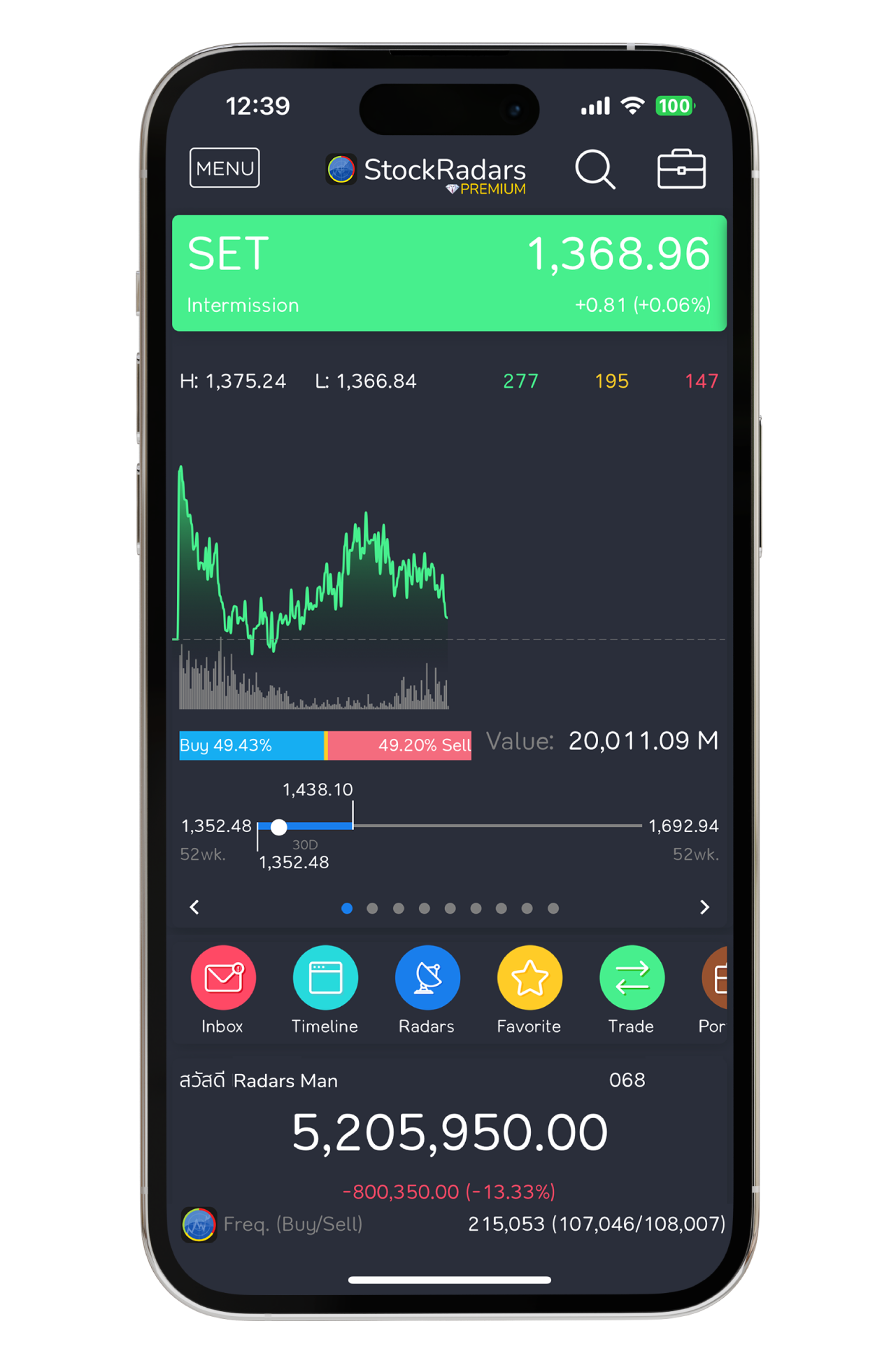Open Trade
The width and height of the screenshot is (896, 1363).
point(632,978)
